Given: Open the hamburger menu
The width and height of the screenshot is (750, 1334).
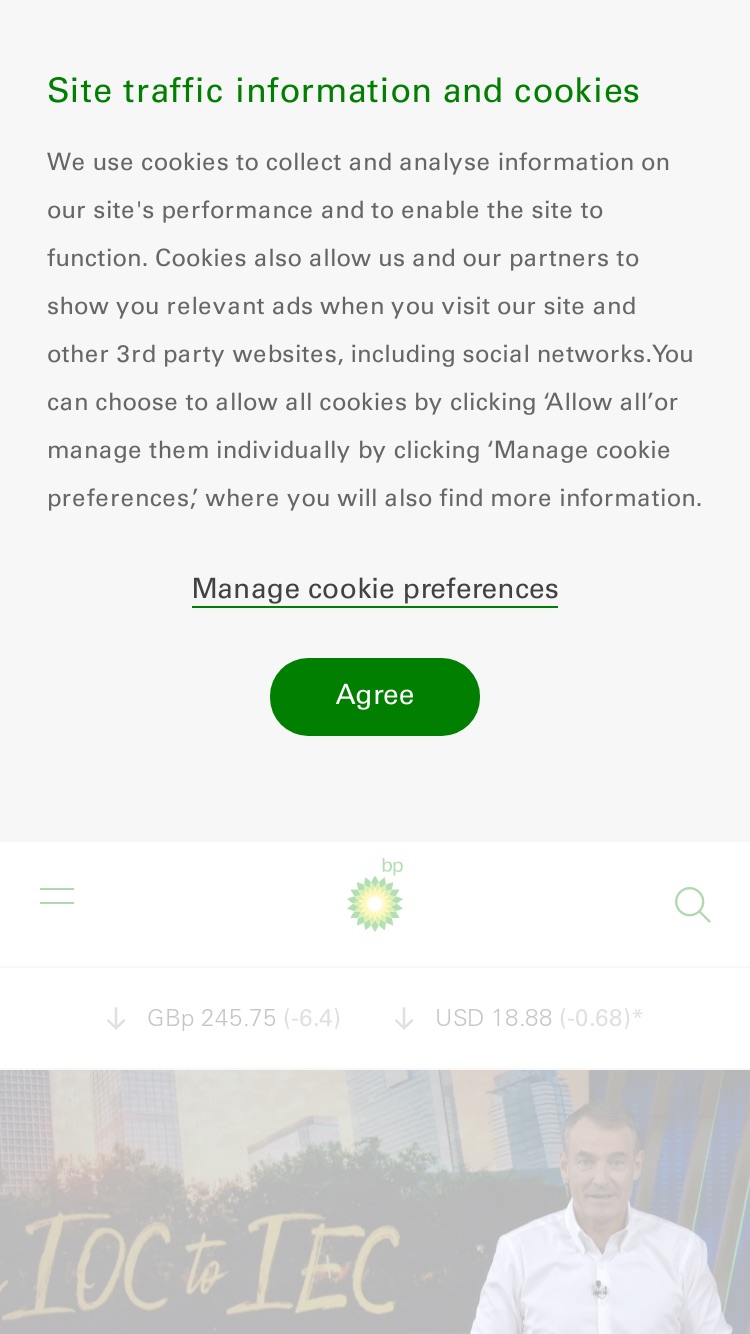Looking at the screenshot, I should click(57, 896).
